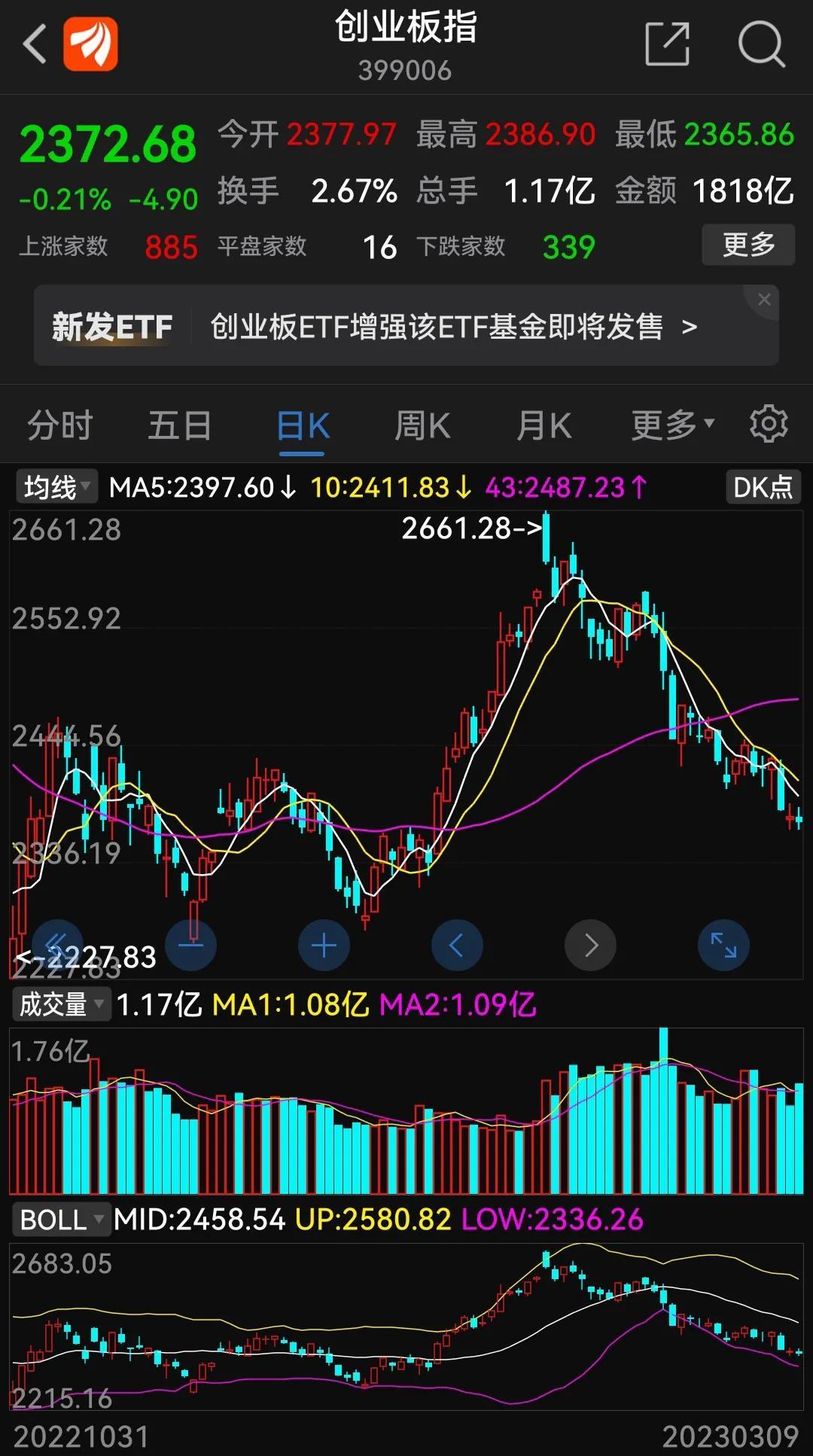813x1456 pixels.
Task: Switch to the 五日 tab
Action: pos(179,425)
